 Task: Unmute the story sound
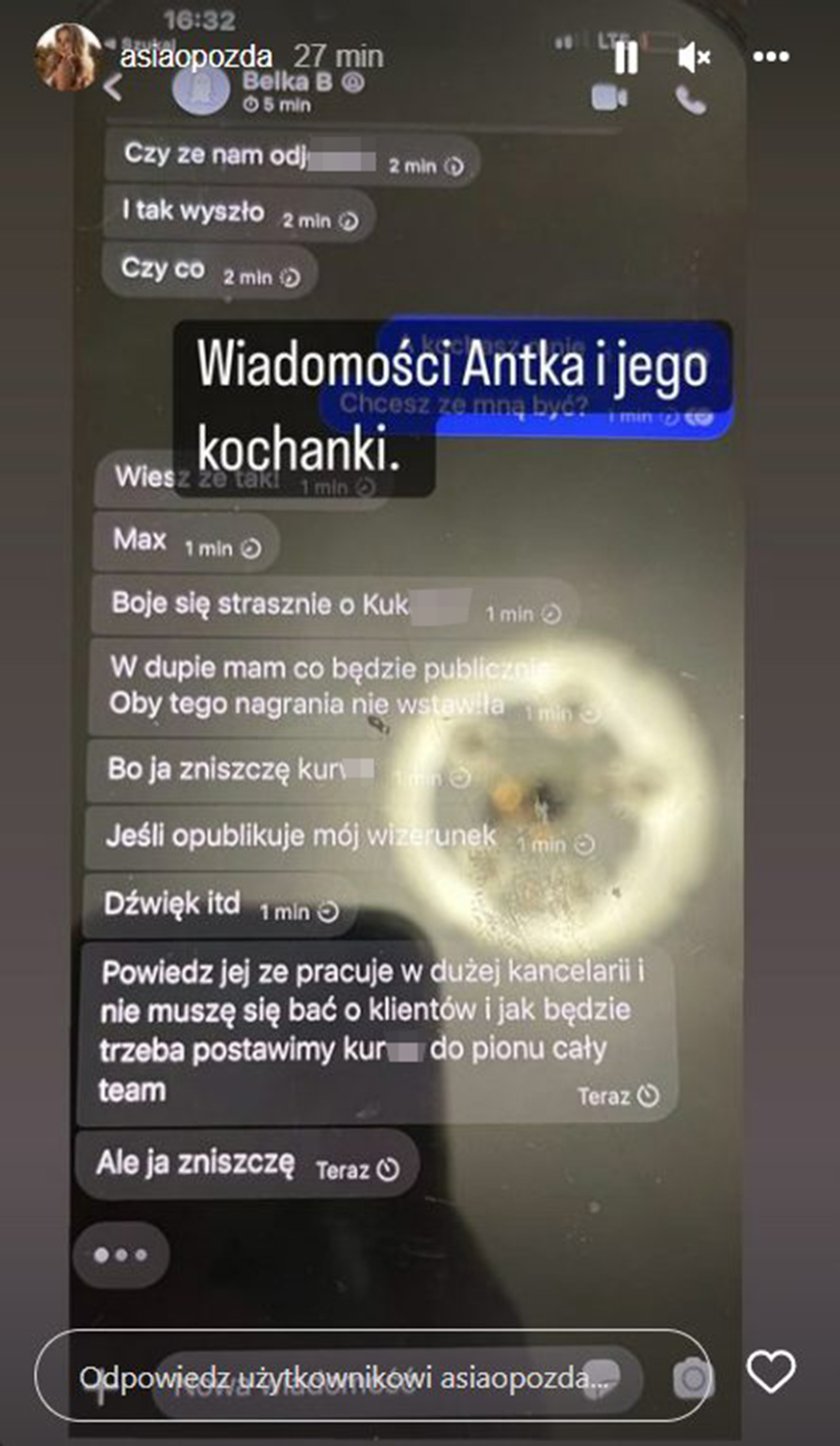(x=693, y=58)
